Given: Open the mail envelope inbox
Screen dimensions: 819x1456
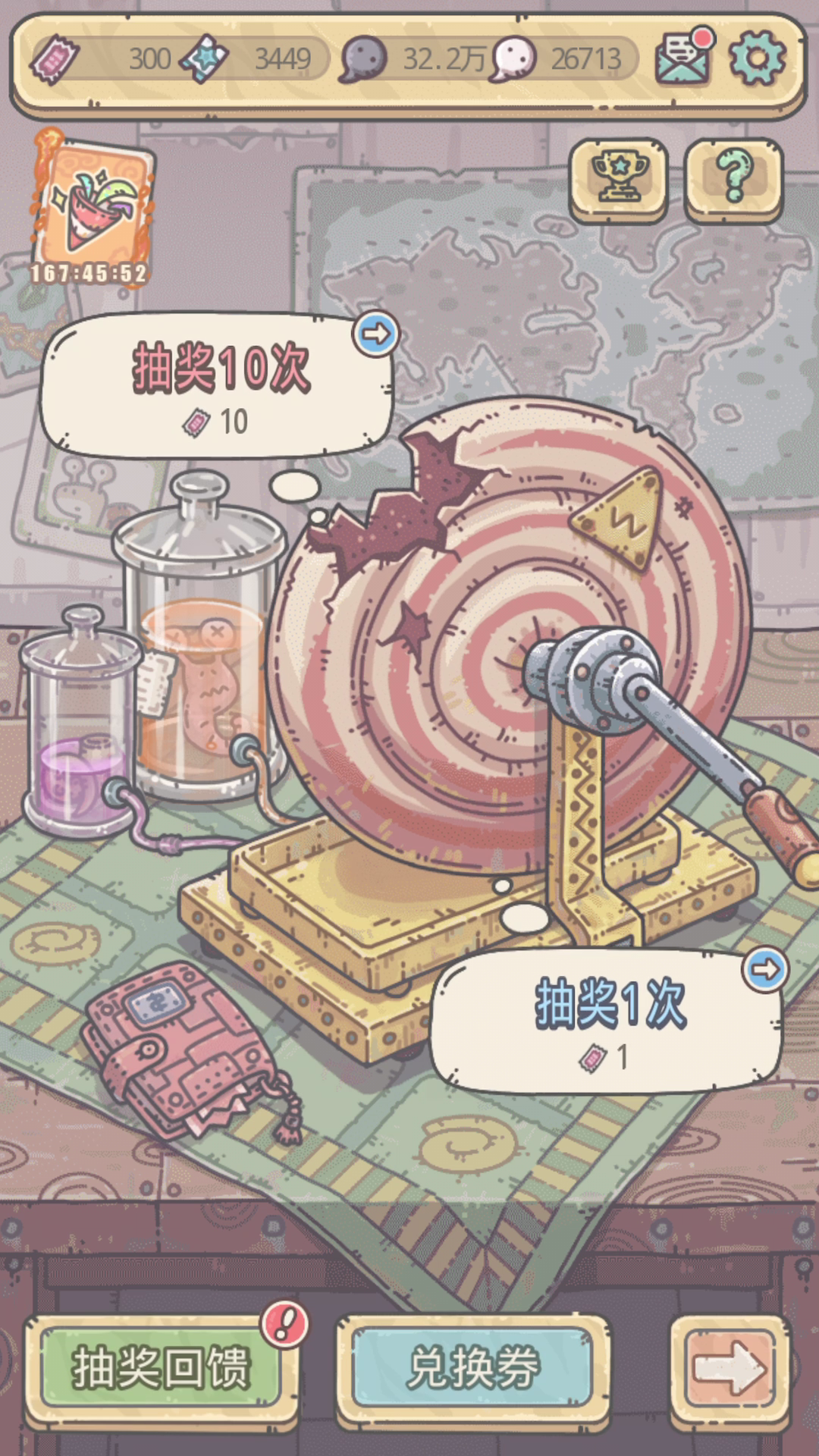Looking at the screenshot, I should pyautogui.click(x=682, y=58).
